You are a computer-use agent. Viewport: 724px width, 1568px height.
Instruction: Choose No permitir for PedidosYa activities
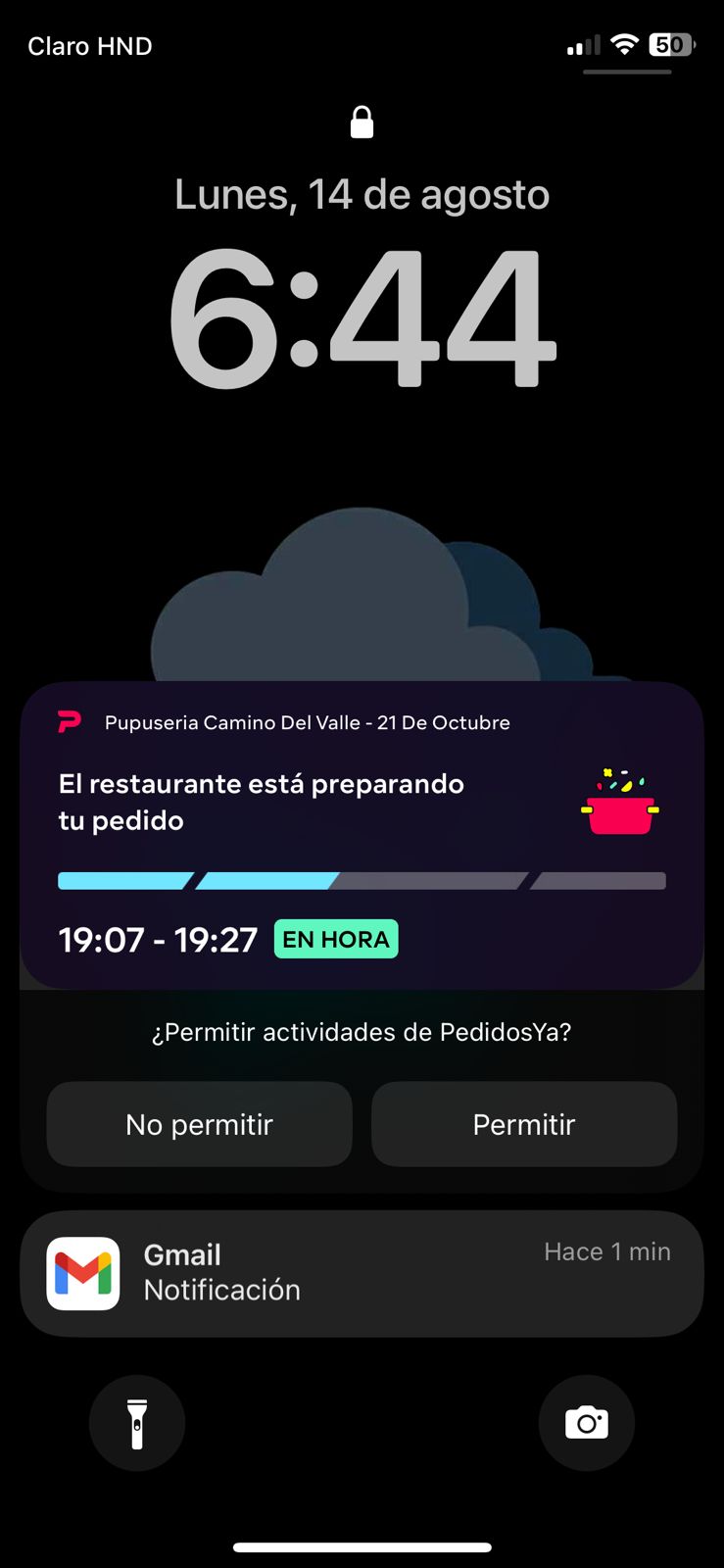pyautogui.click(x=199, y=1124)
